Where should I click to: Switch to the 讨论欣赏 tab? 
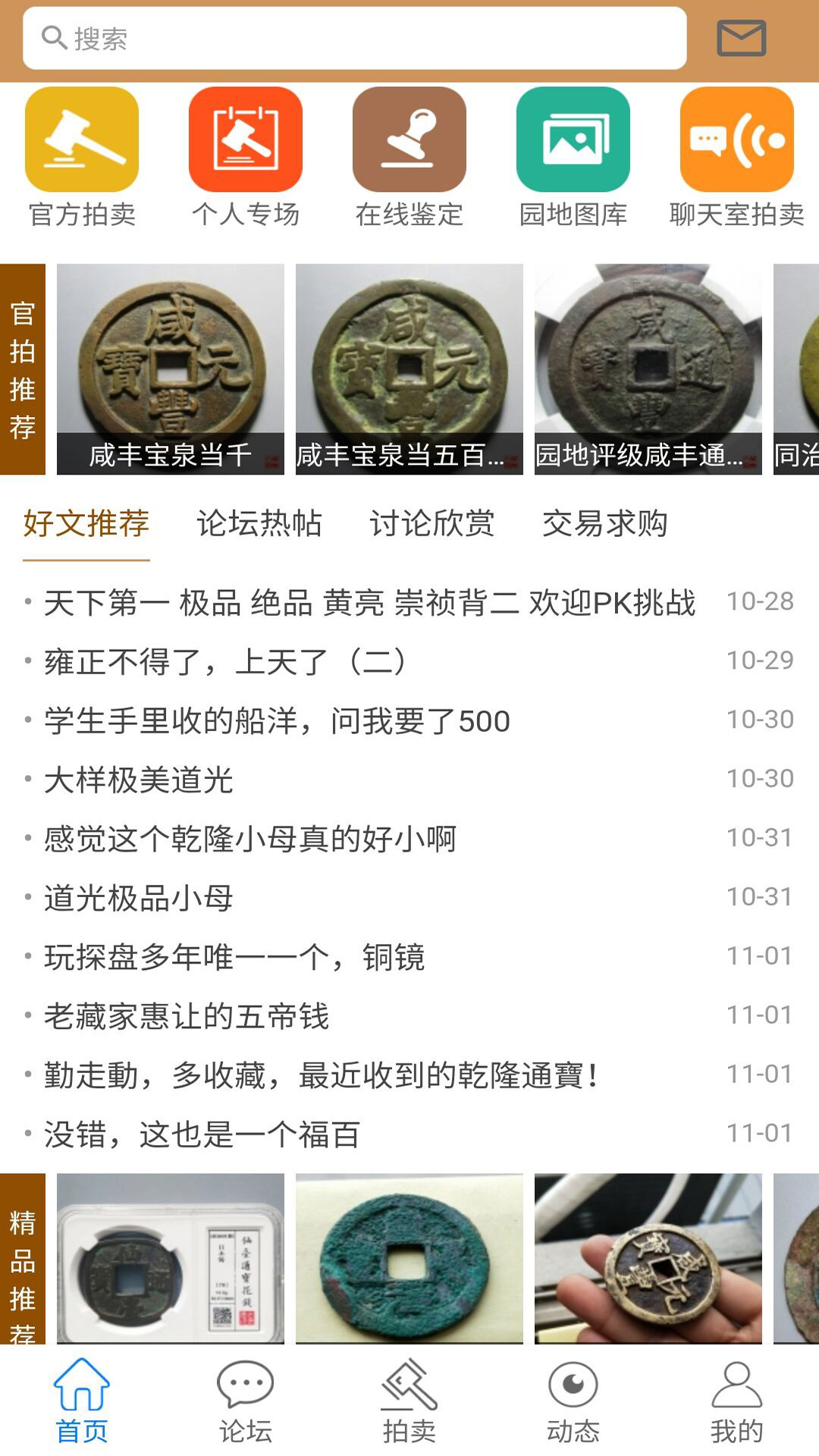[432, 522]
